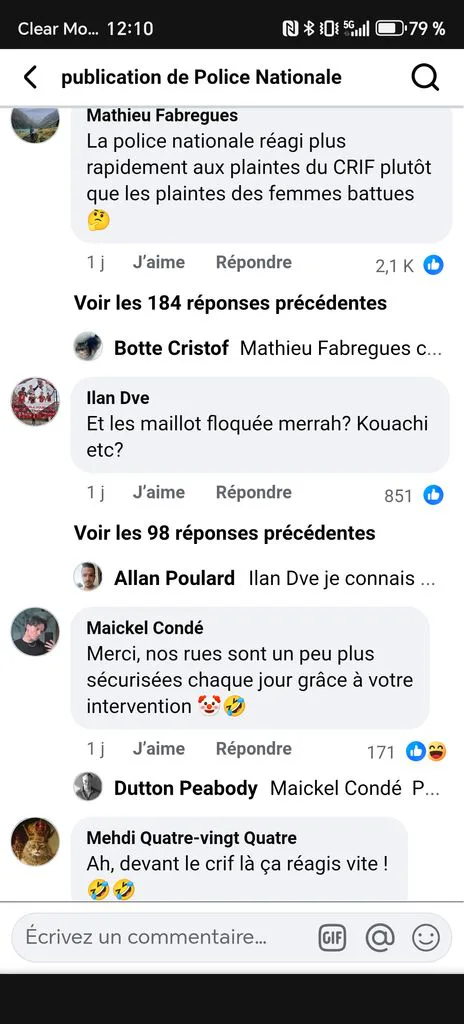Open the search magnifier icon
Image resolution: width=464 pixels, height=1024 pixels.
(425, 78)
